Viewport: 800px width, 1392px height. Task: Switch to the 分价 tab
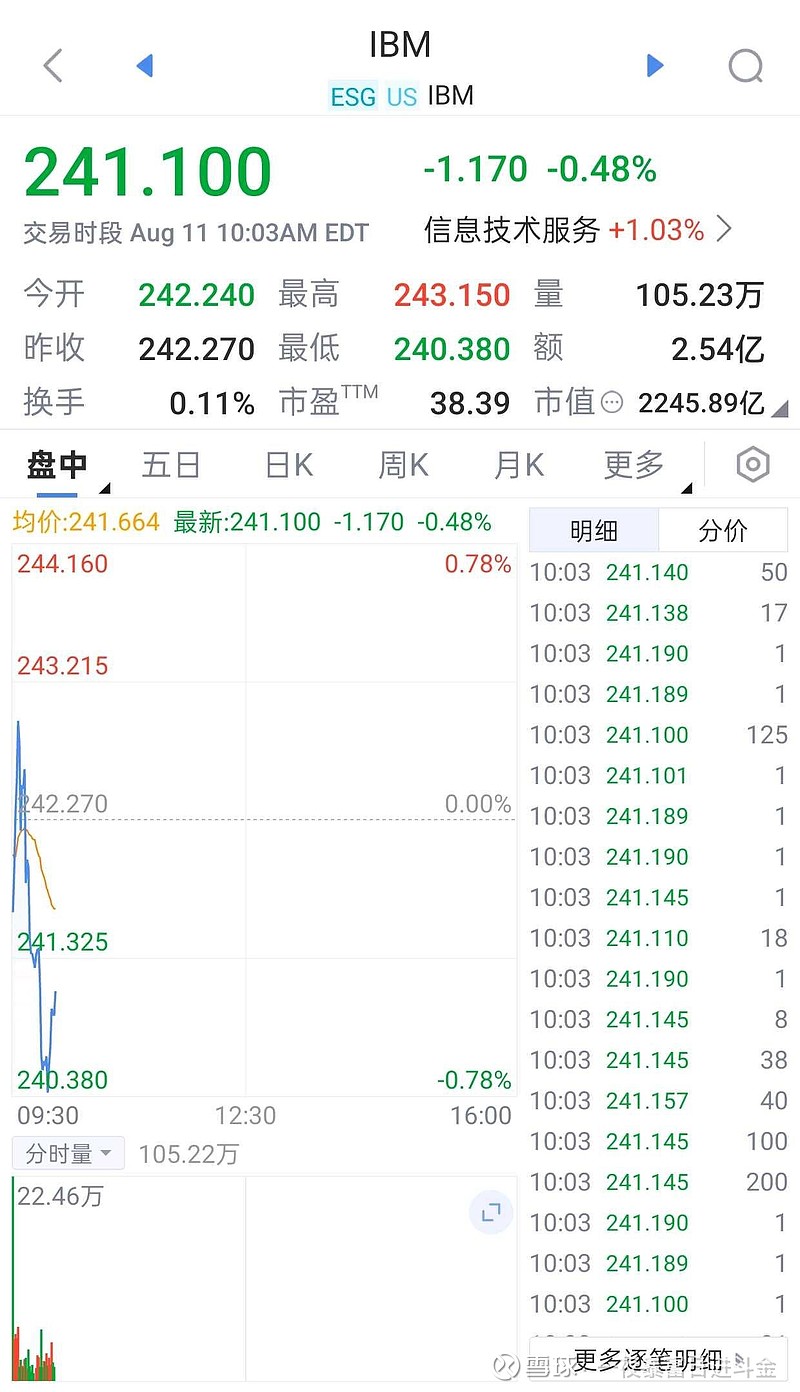pyautogui.click(x=723, y=531)
